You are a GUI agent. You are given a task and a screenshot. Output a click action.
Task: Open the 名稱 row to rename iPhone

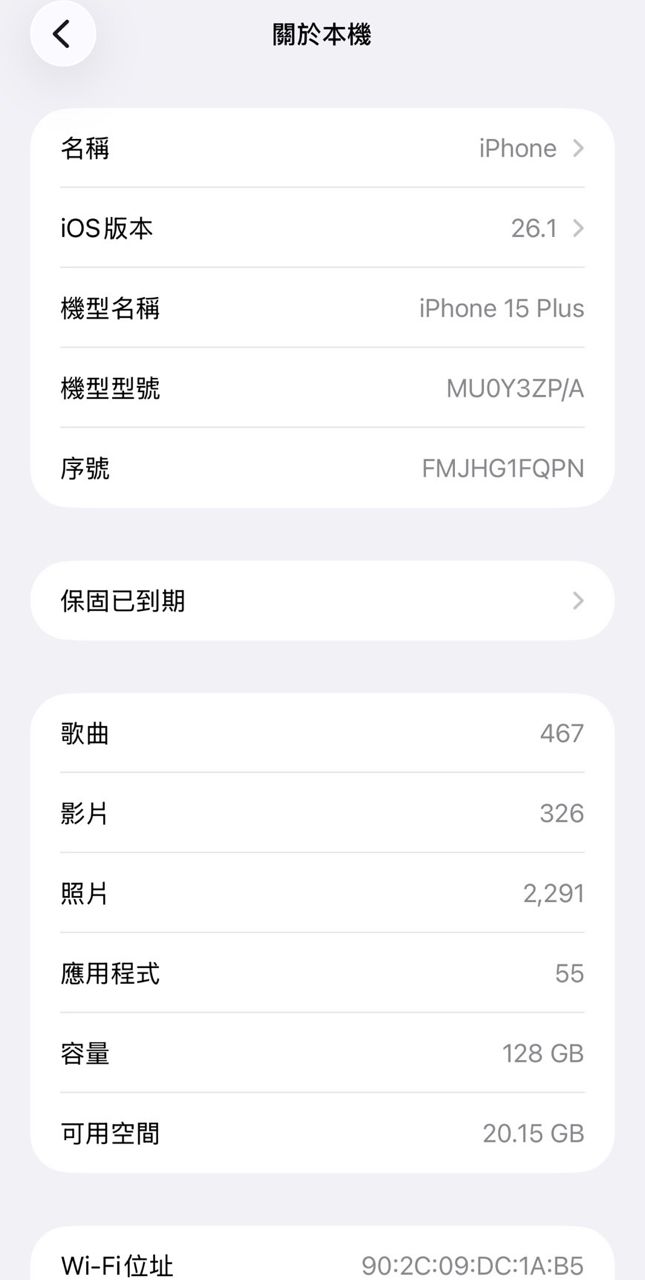coord(322,149)
